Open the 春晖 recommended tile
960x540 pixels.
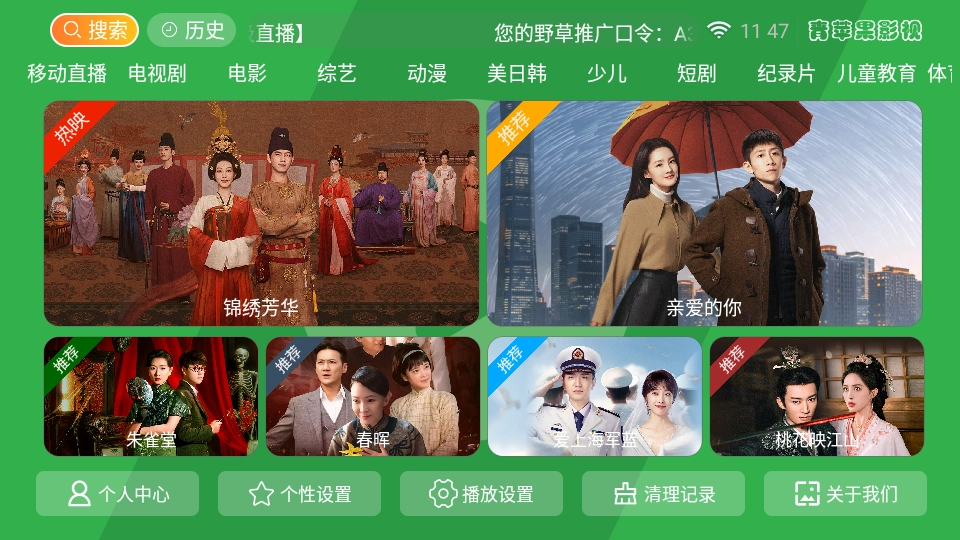click(x=373, y=397)
